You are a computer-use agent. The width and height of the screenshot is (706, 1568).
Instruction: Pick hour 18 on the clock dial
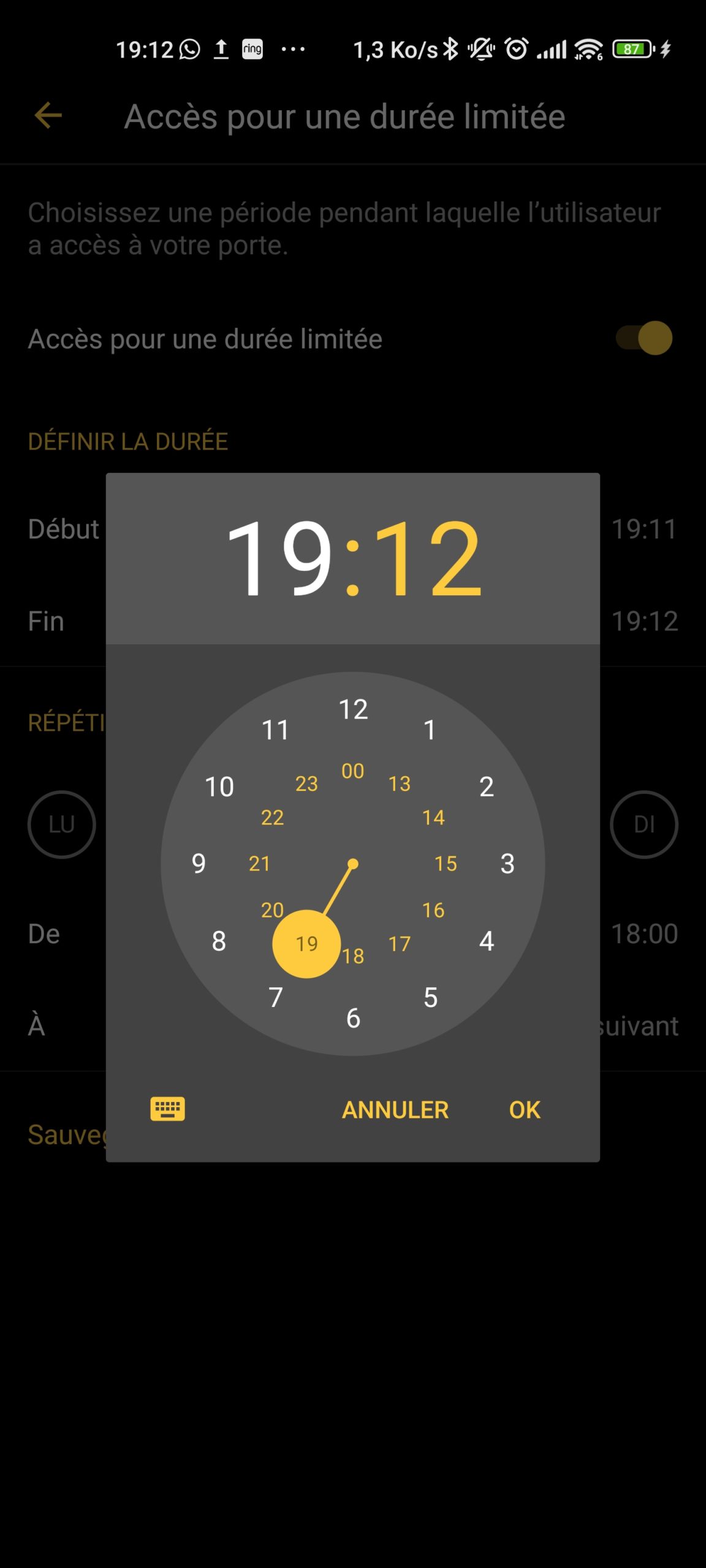pyautogui.click(x=353, y=956)
